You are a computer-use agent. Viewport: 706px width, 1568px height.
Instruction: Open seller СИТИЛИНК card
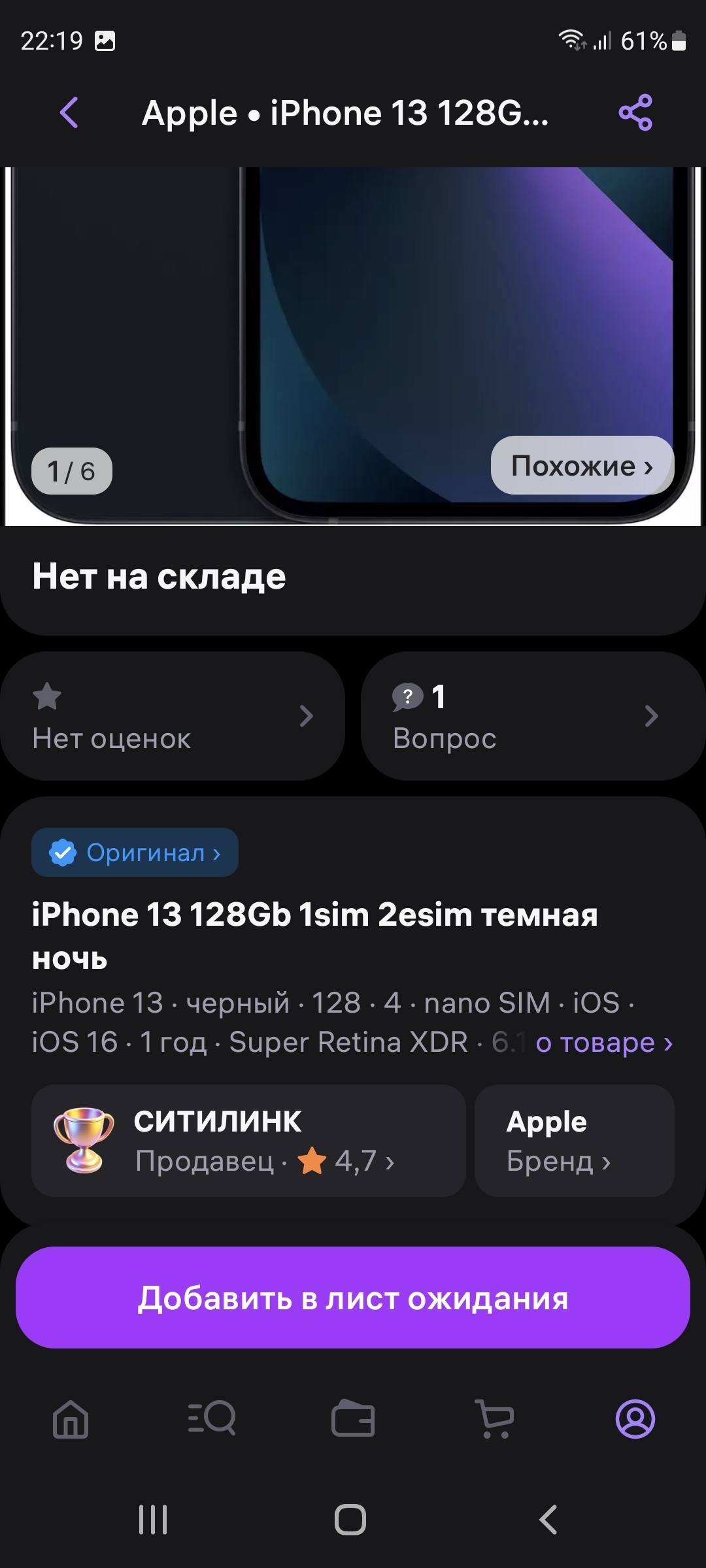[248, 1141]
